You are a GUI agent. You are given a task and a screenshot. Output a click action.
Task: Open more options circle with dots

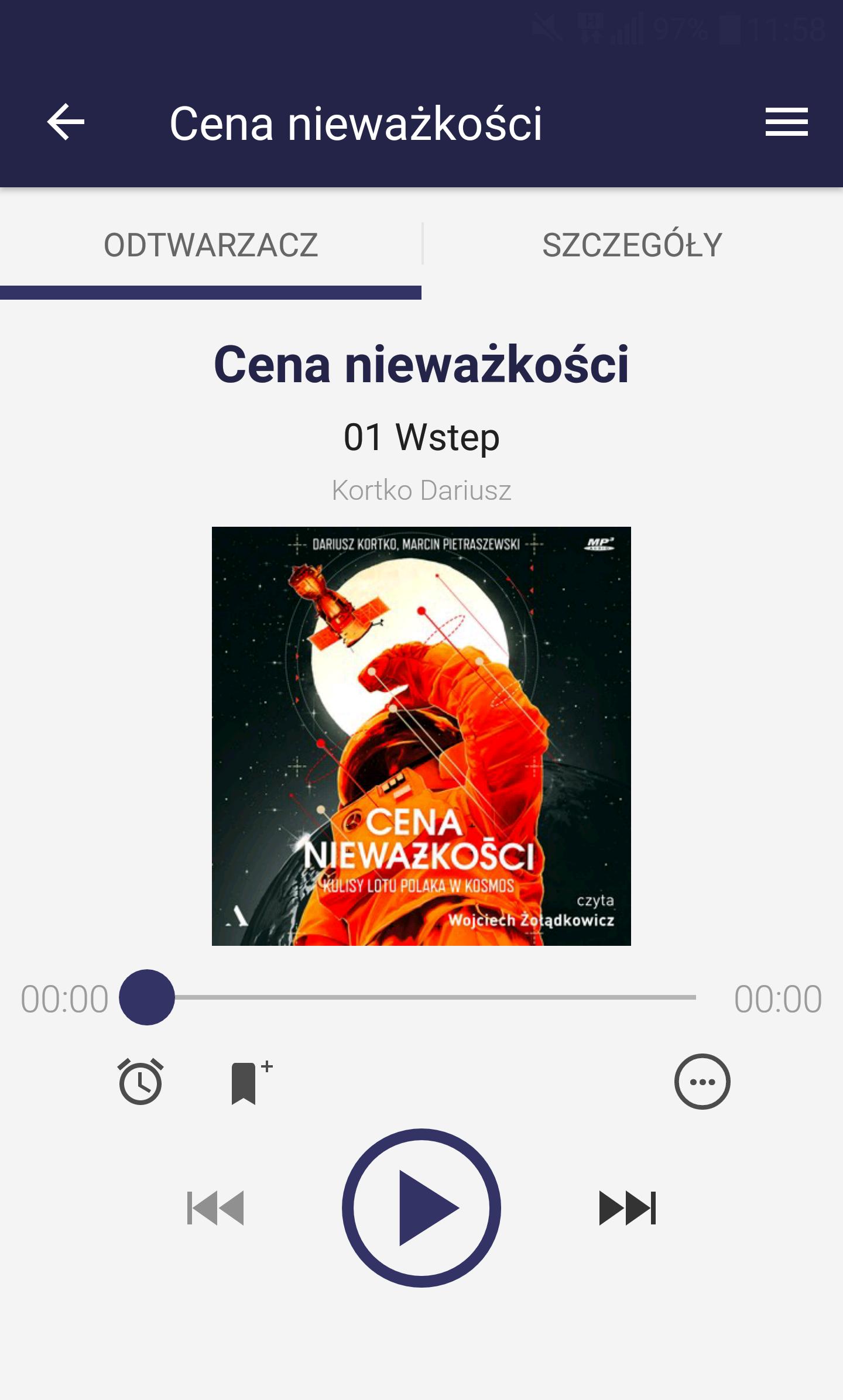702,1082
